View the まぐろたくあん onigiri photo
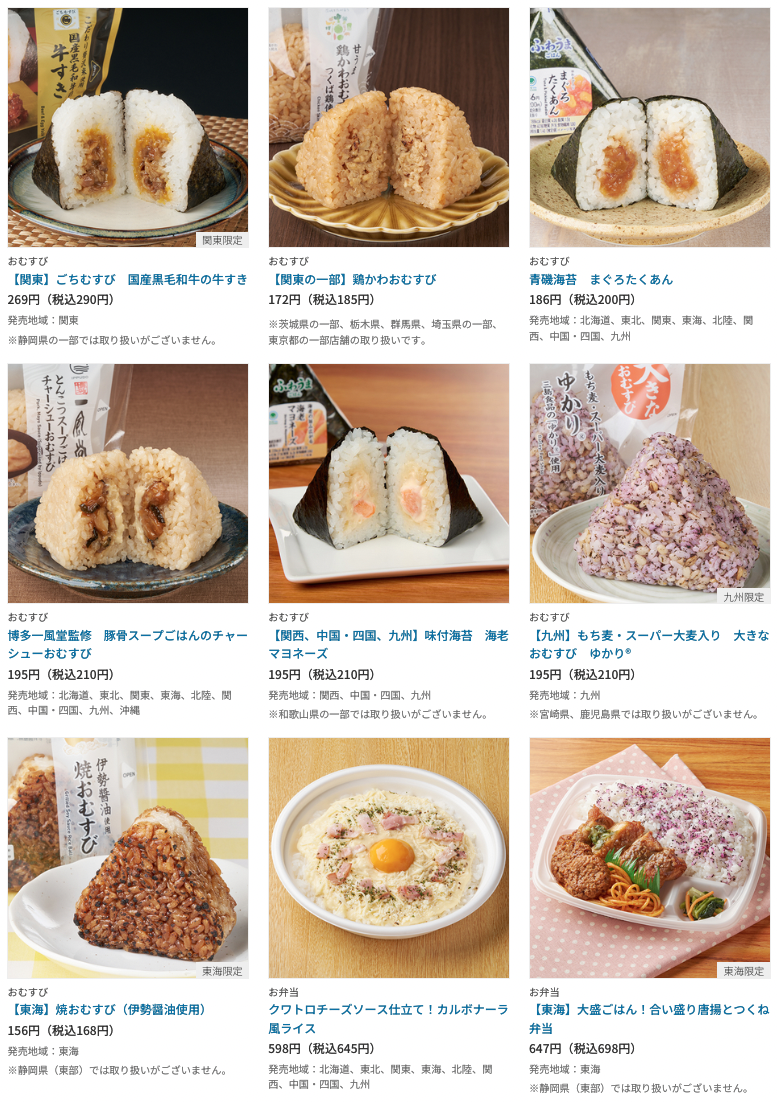 (649, 127)
